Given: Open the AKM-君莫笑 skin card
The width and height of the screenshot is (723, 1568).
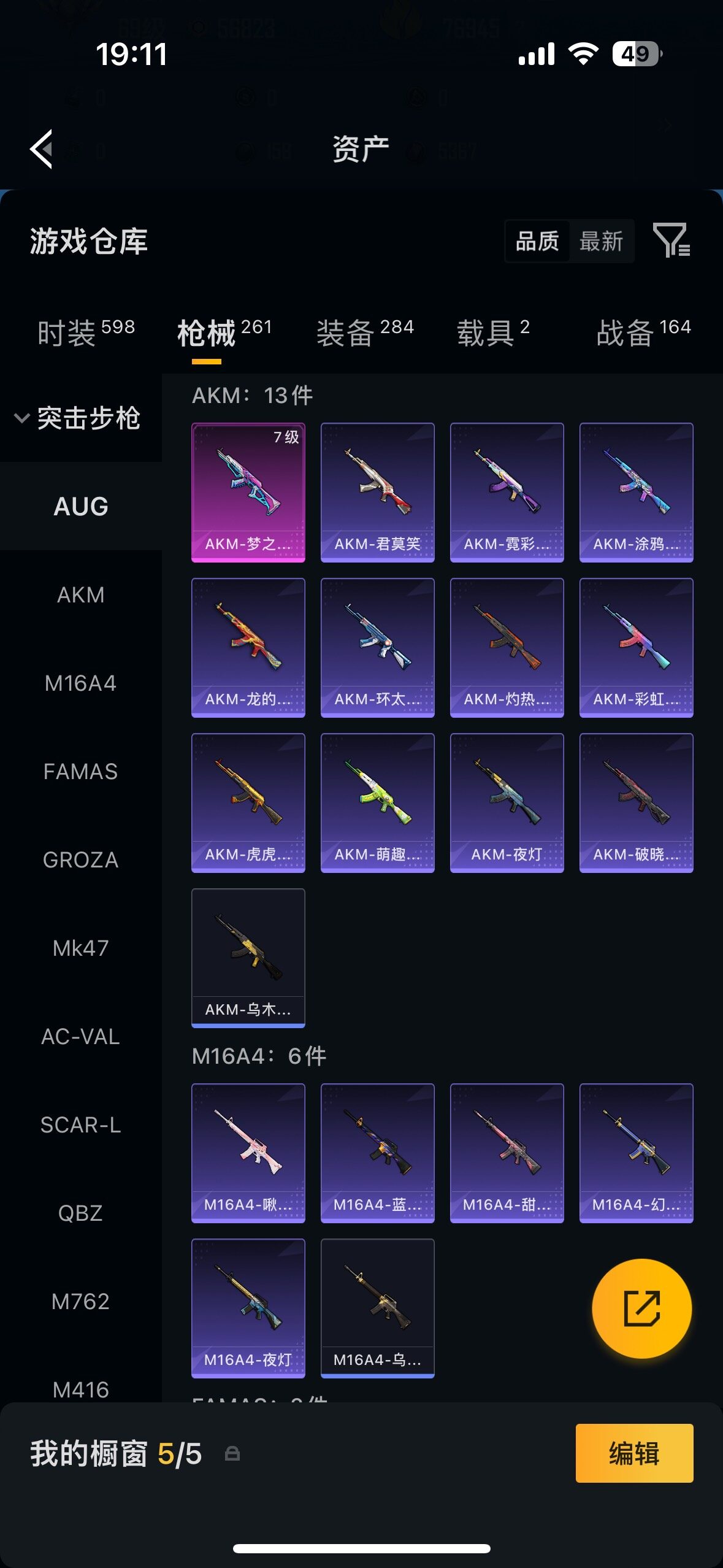Looking at the screenshot, I should click(378, 492).
